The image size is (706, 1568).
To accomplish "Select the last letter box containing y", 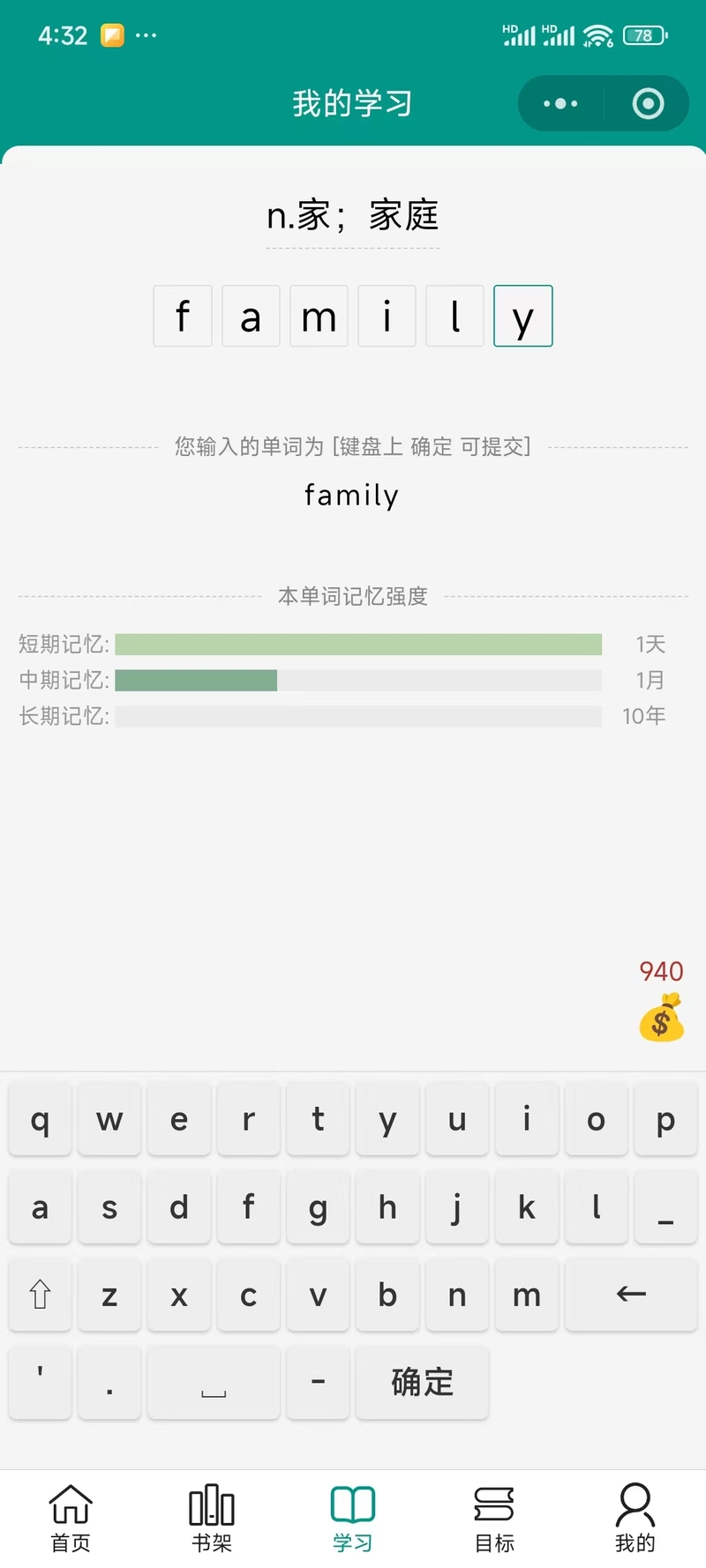I will 522,316.
